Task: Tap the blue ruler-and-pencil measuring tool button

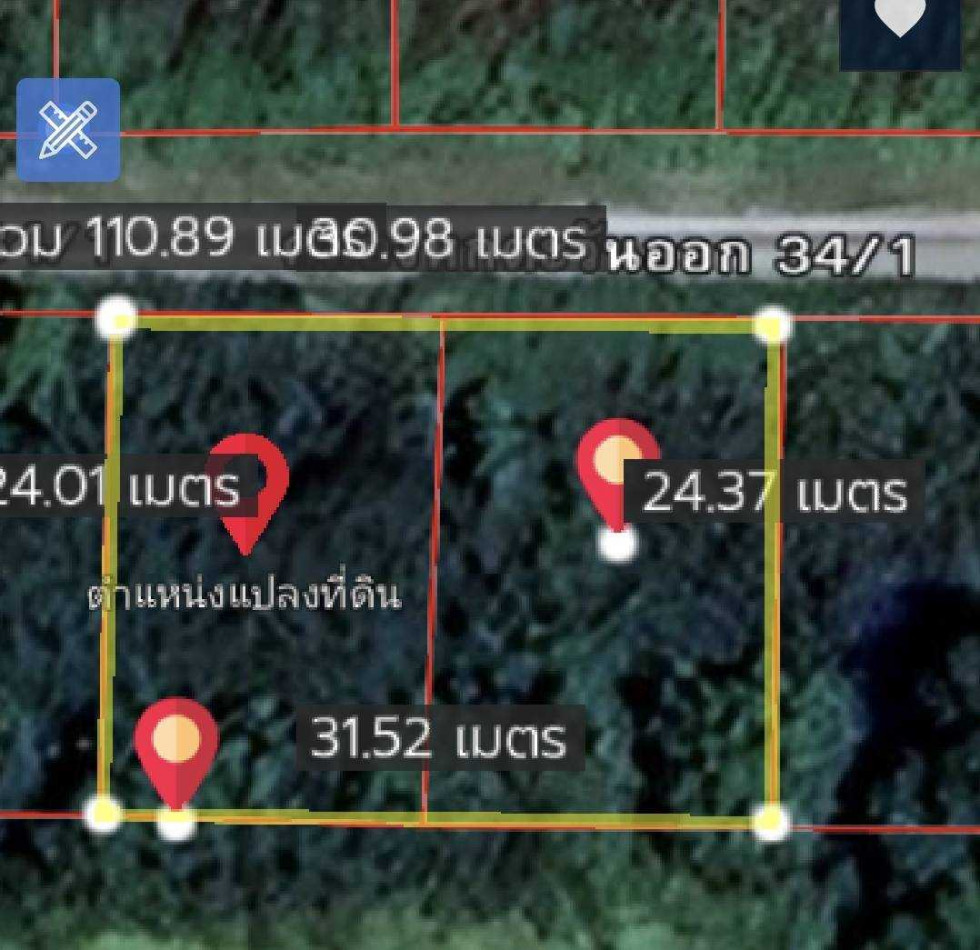Action: point(68,130)
